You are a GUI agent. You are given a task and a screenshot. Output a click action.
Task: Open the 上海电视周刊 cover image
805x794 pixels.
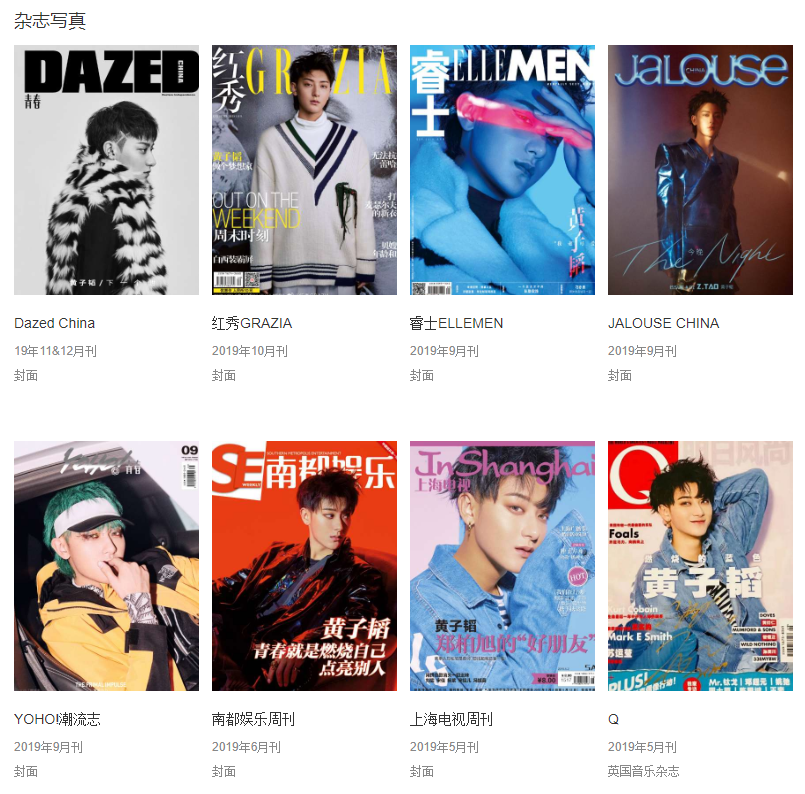(x=502, y=566)
